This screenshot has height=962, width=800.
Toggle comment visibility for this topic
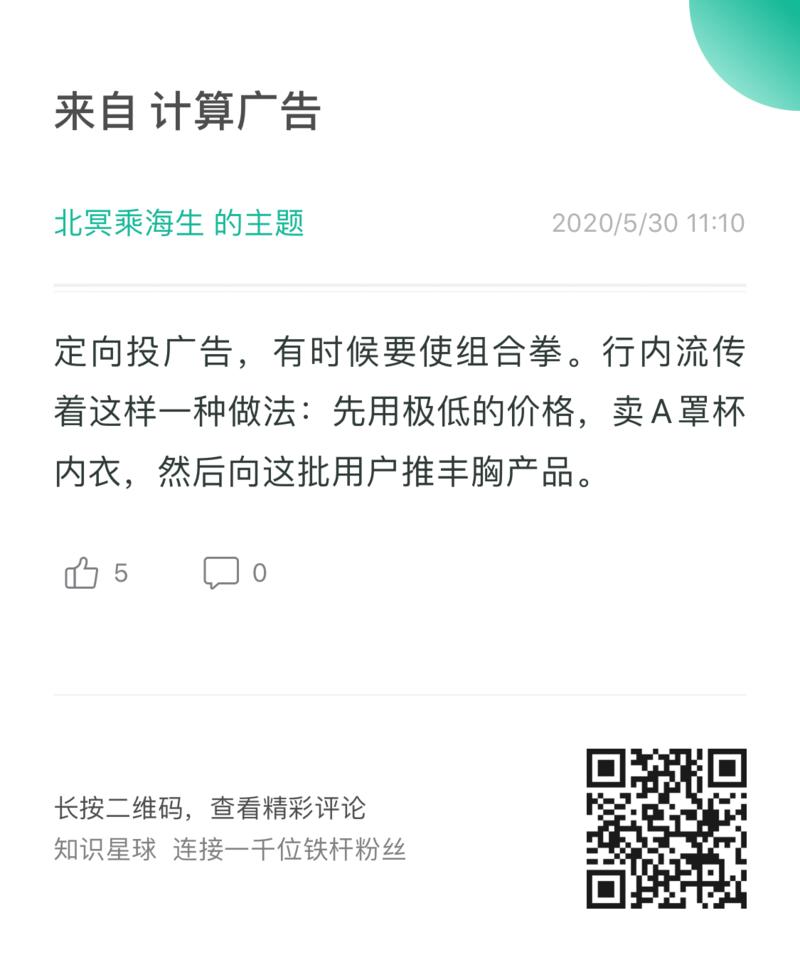point(220,571)
